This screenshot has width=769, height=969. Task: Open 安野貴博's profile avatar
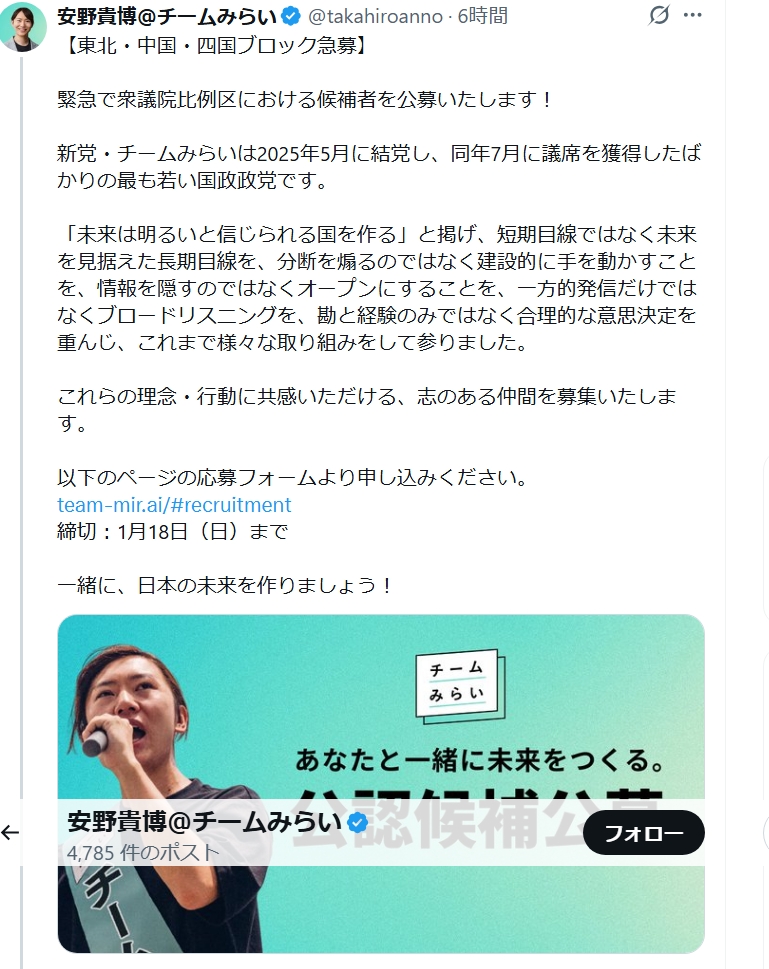point(22,27)
